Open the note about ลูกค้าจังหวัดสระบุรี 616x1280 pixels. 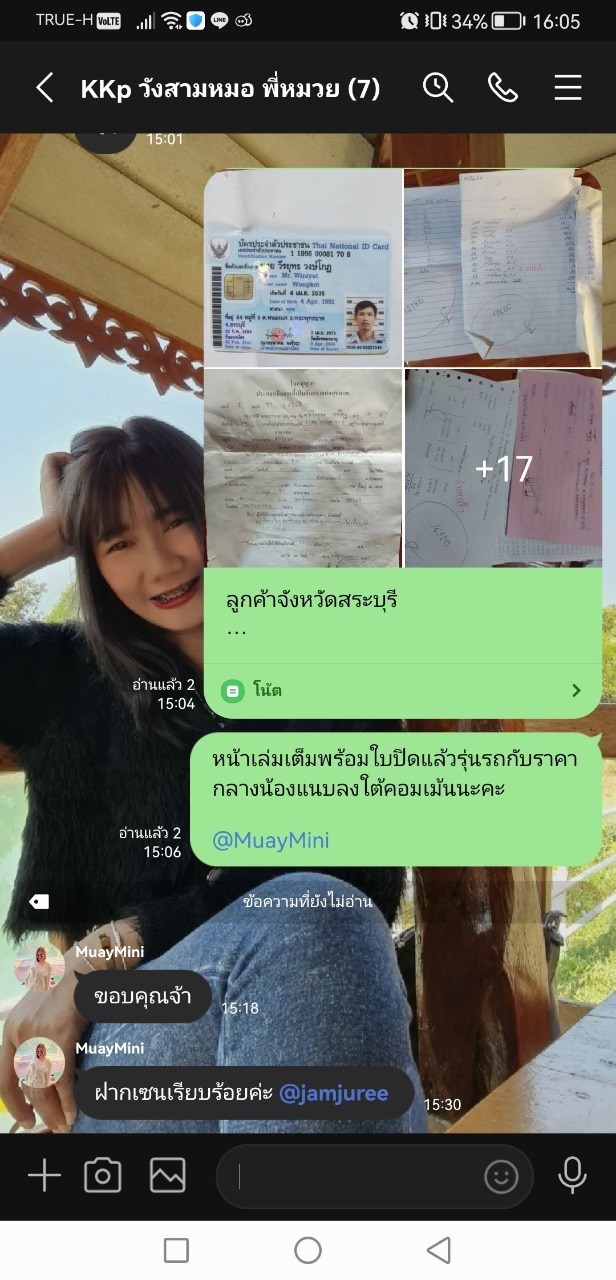tap(402, 690)
